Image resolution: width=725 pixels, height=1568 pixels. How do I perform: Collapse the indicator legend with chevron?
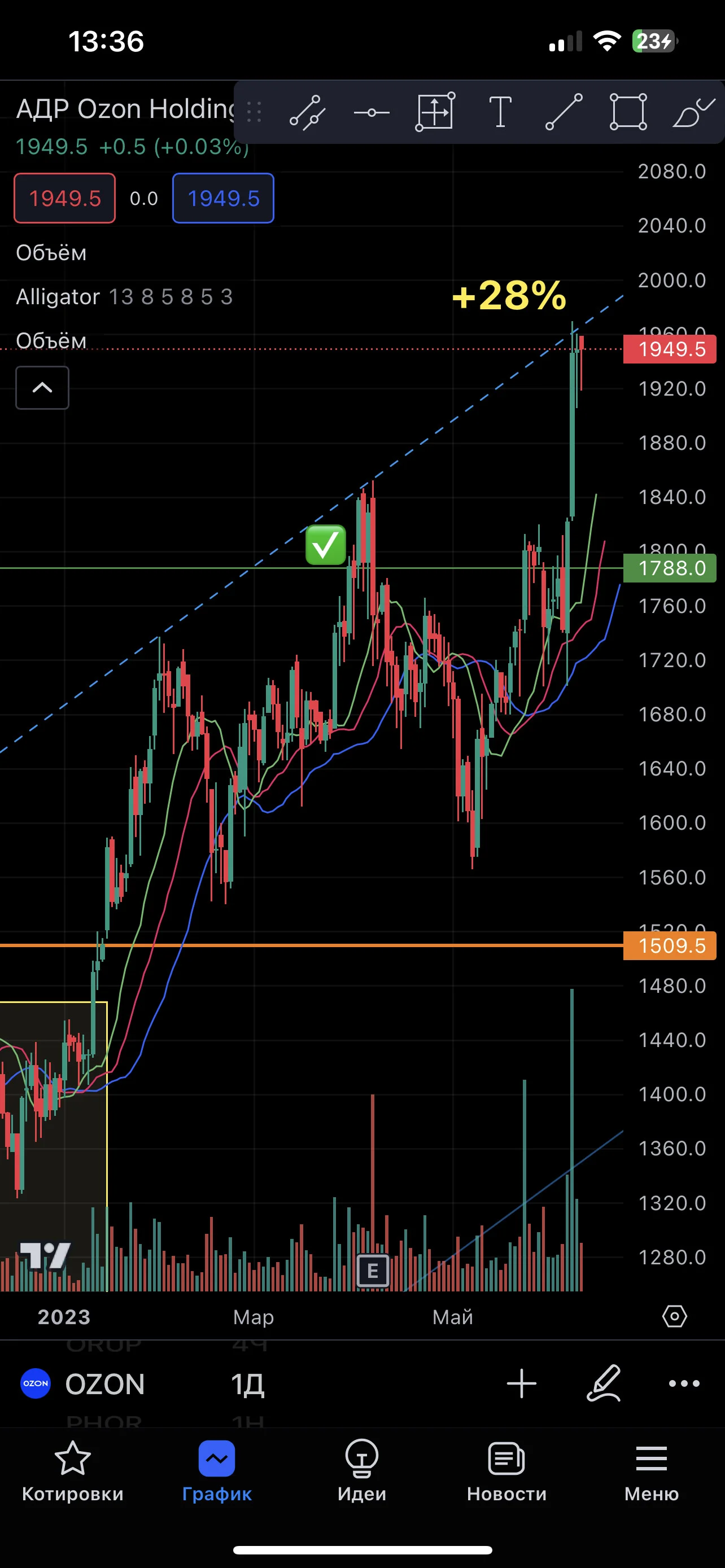42,388
